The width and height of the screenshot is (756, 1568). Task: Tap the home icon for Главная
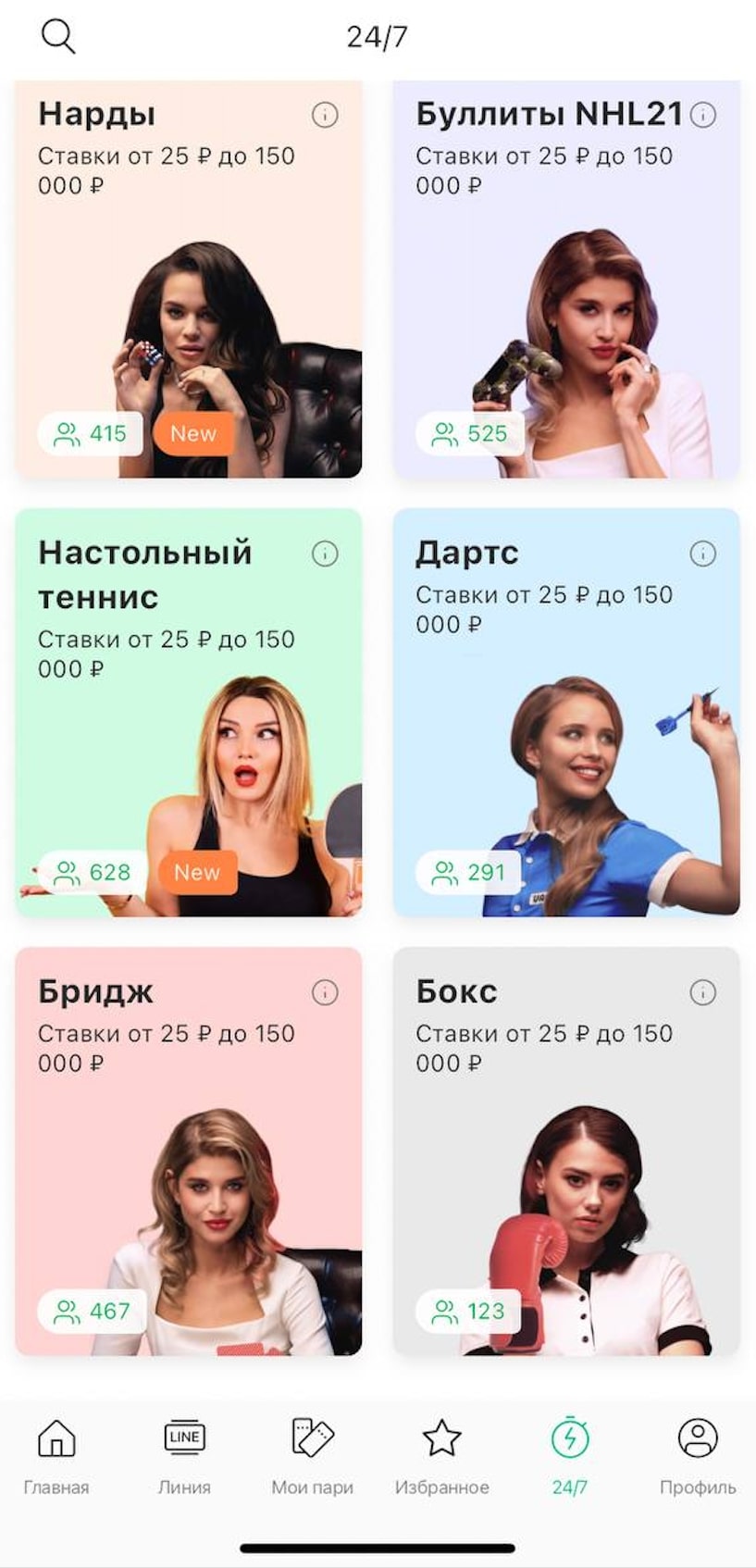click(x=56, y=1437)
